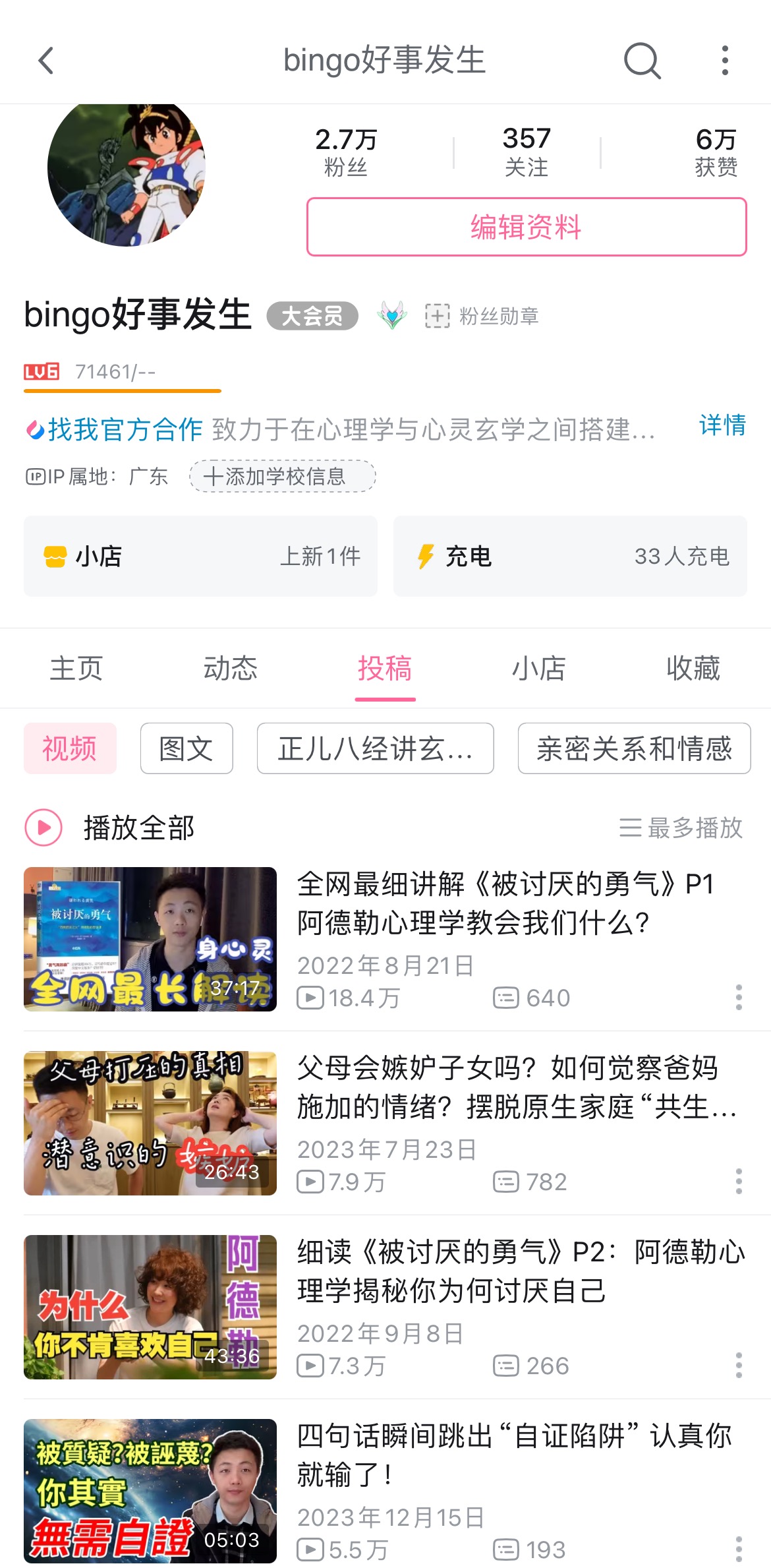The width and height of the screenshot is (771, 1568).
Task: Go back using the top-left arrow
Action: (46, 61)
